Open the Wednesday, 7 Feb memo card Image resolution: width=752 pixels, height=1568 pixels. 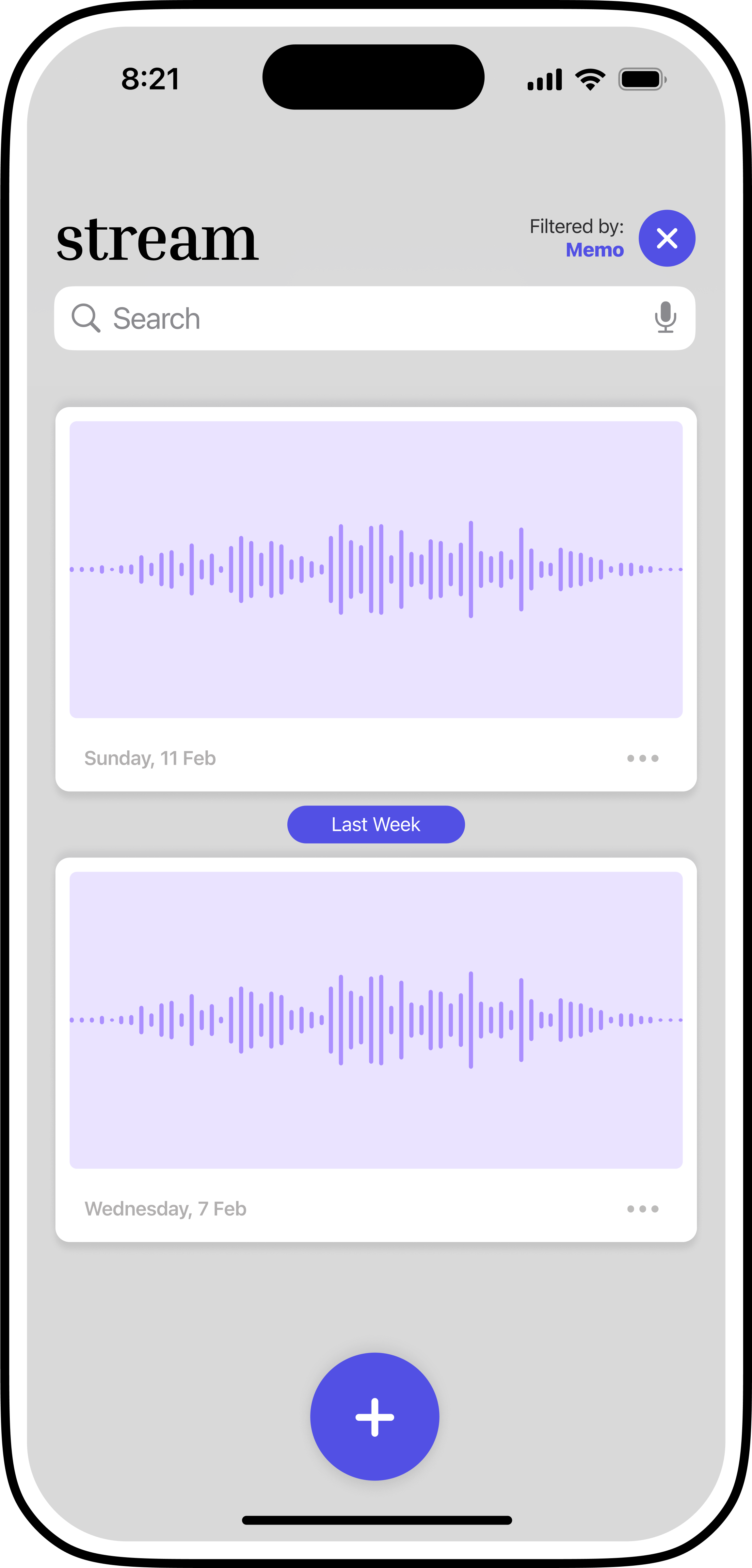[x=376, y=1050]
